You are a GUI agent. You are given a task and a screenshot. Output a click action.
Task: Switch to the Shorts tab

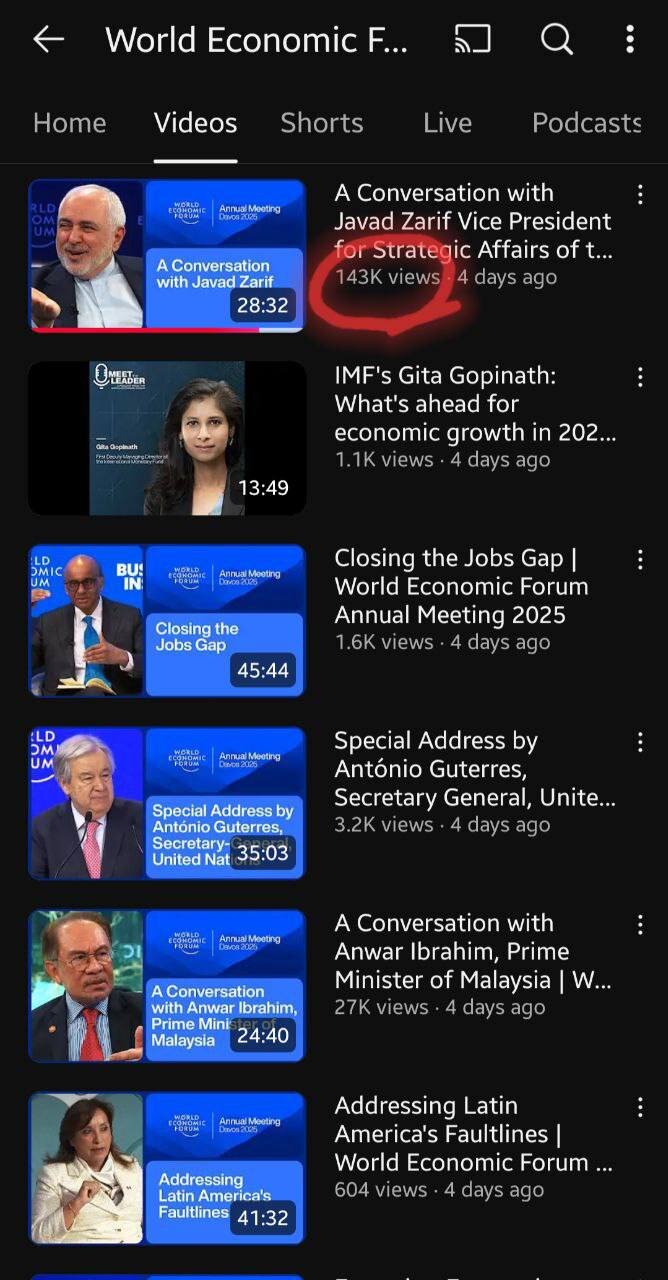[x=321, y=123]
